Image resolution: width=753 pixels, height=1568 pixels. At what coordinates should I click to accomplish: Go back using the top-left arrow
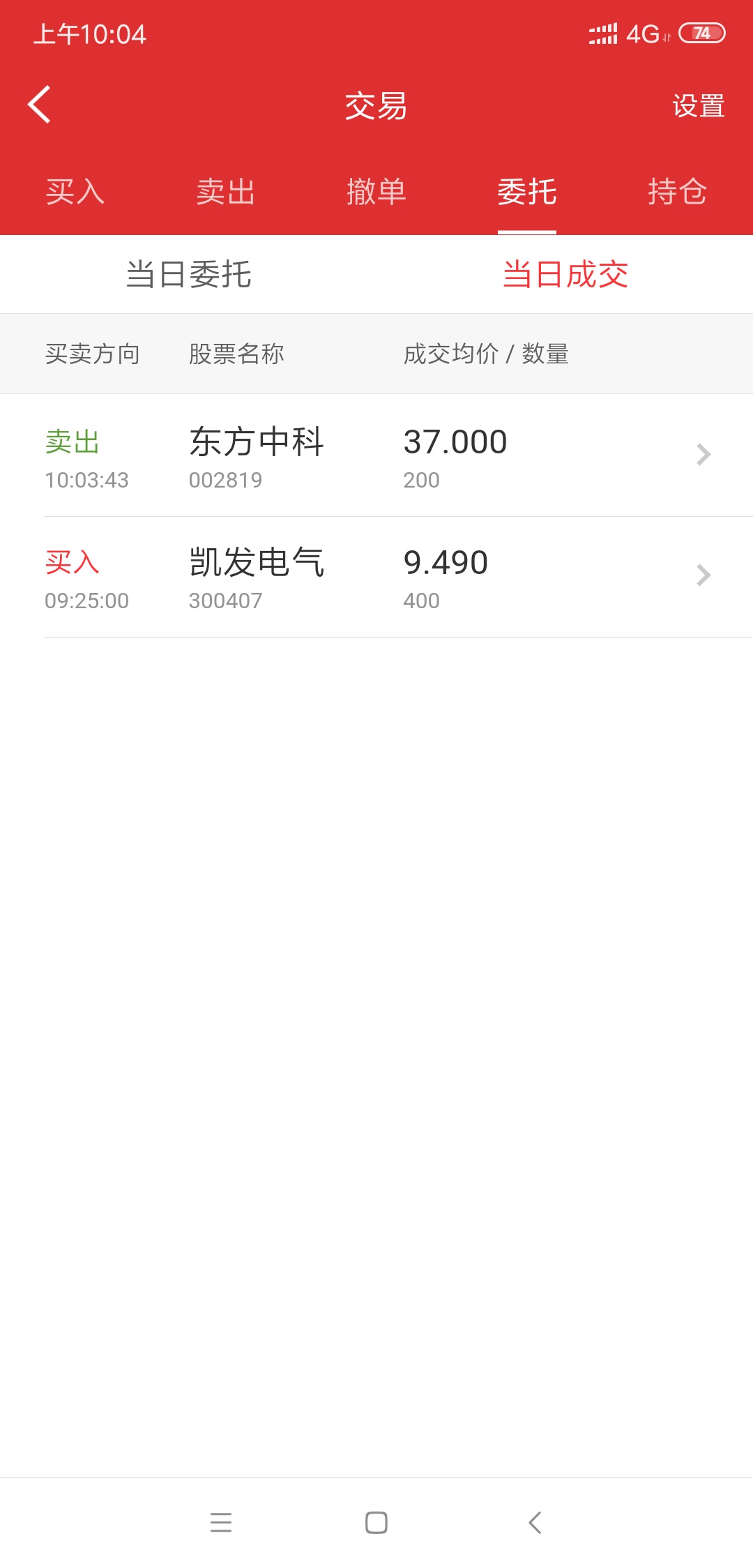pyautogui.click(x=39, y=105)
